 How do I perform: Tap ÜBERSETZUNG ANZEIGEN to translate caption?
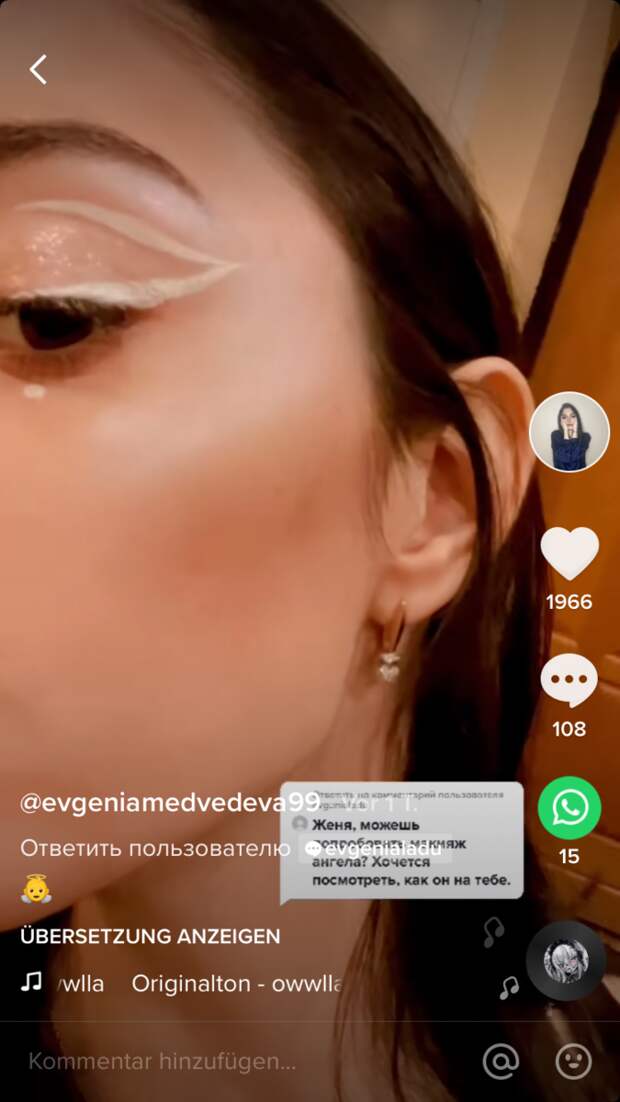pyautogui.click(x=150, y=937)
